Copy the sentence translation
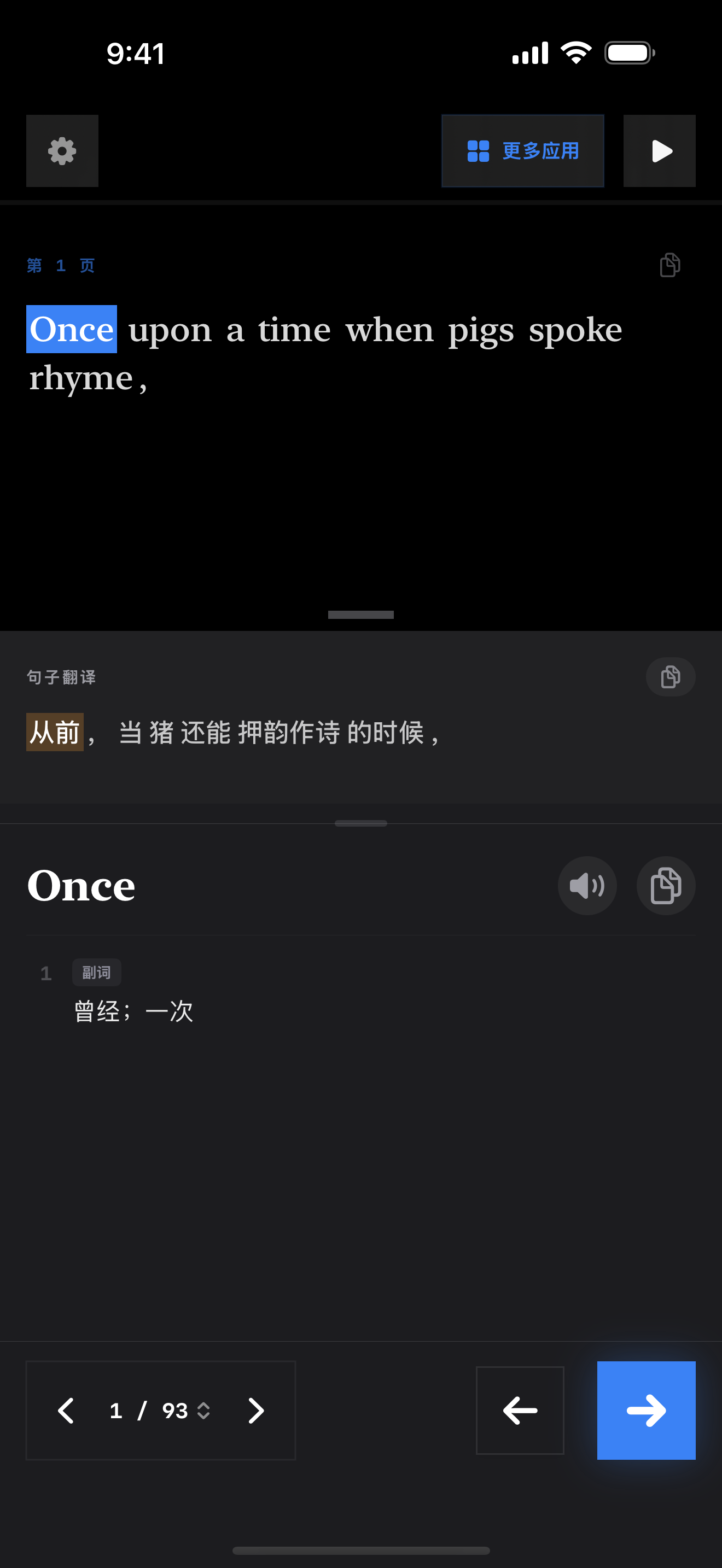The image size is (722, 1568). pyautogui.click(x=669, y=677)
